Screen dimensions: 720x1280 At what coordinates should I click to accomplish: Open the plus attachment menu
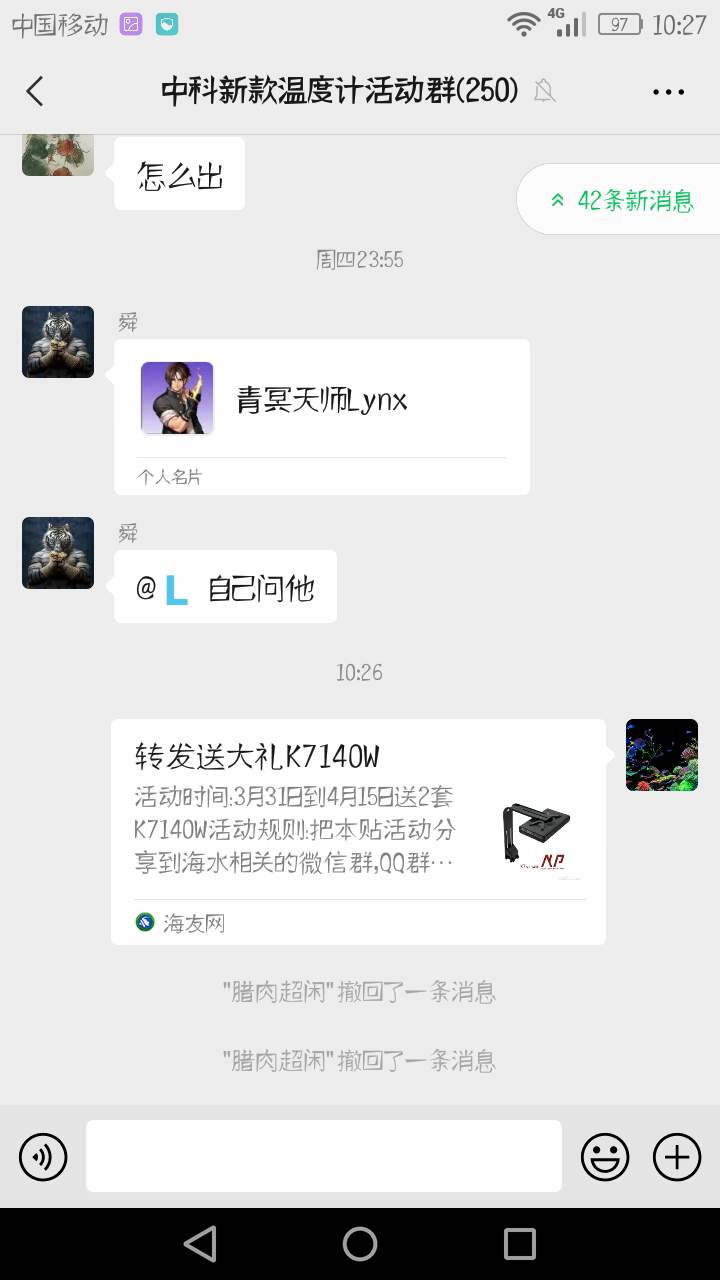click(x=677, y=1157)
